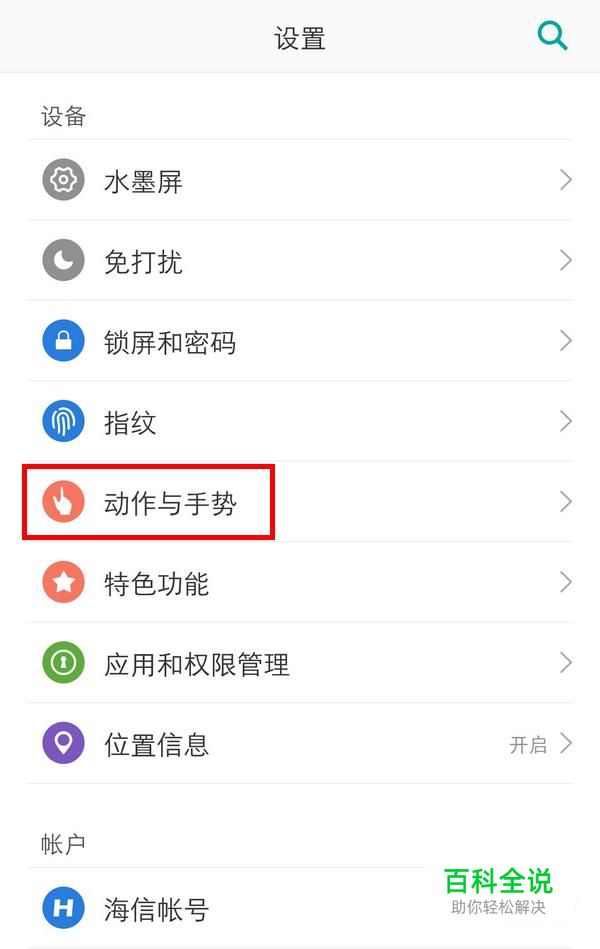Open the search icon in Settings
Viewport: 600px width, 949px height.
pos(552,37)
